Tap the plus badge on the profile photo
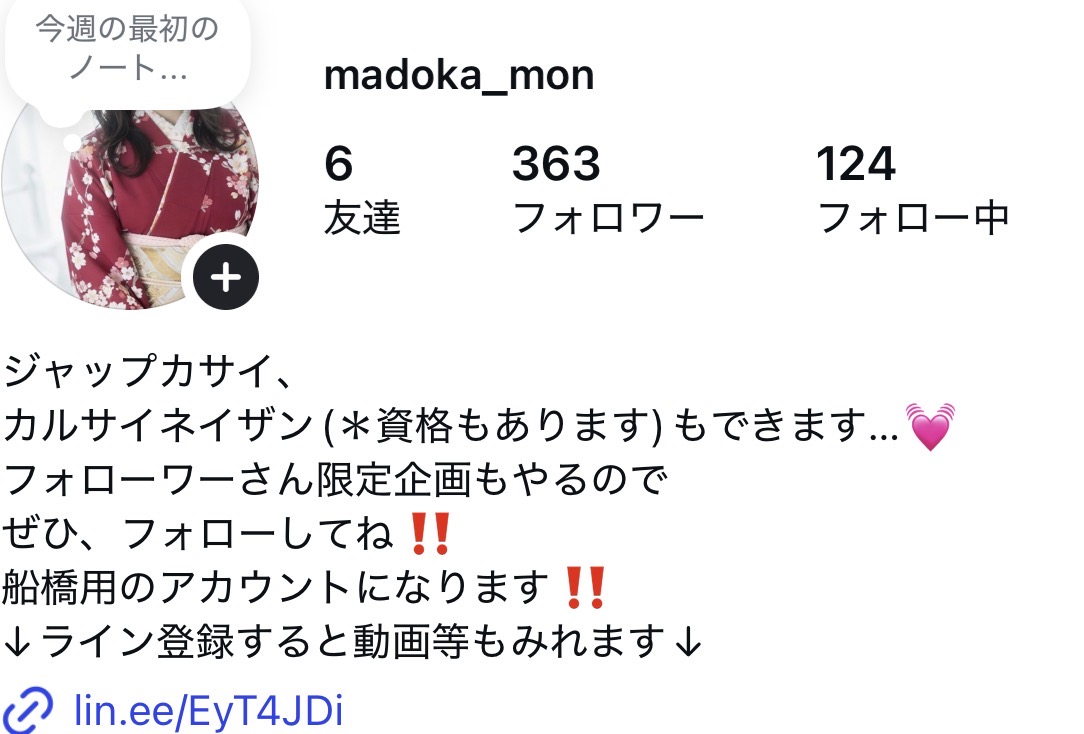This screenshot has height=734, width=1084. click(x=226, y=277)
